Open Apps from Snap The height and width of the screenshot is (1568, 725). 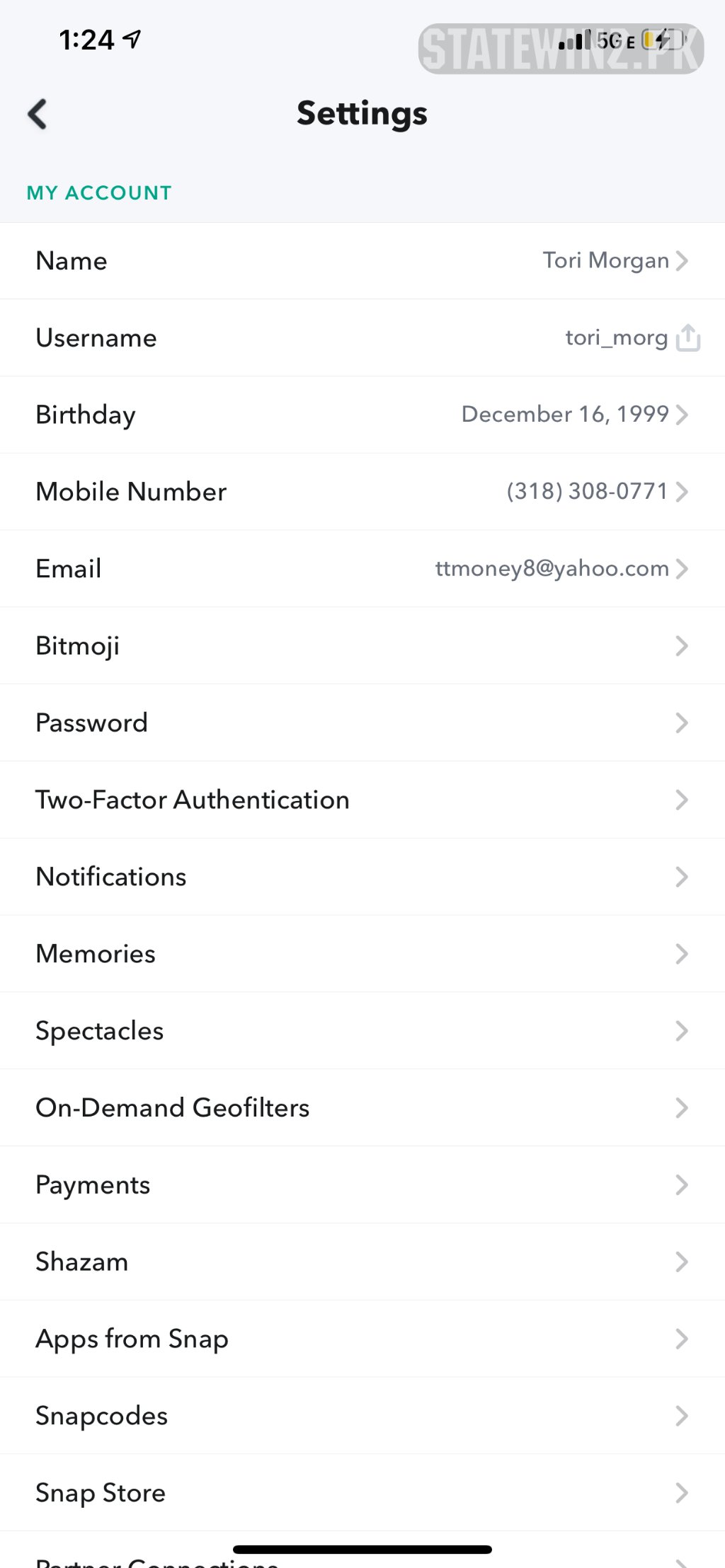pyautogui.click(x=362, y=1339)
